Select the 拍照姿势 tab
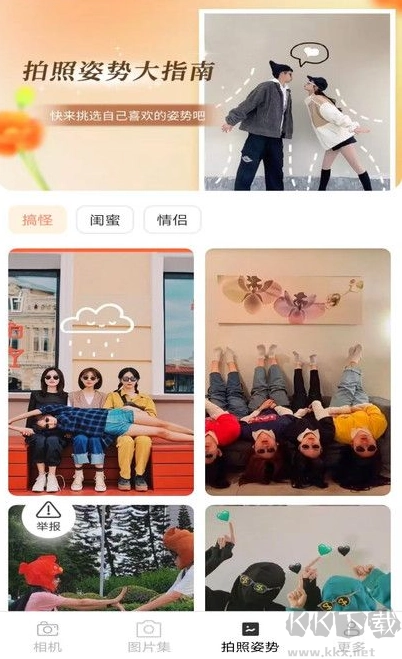 tap(250, 636)
